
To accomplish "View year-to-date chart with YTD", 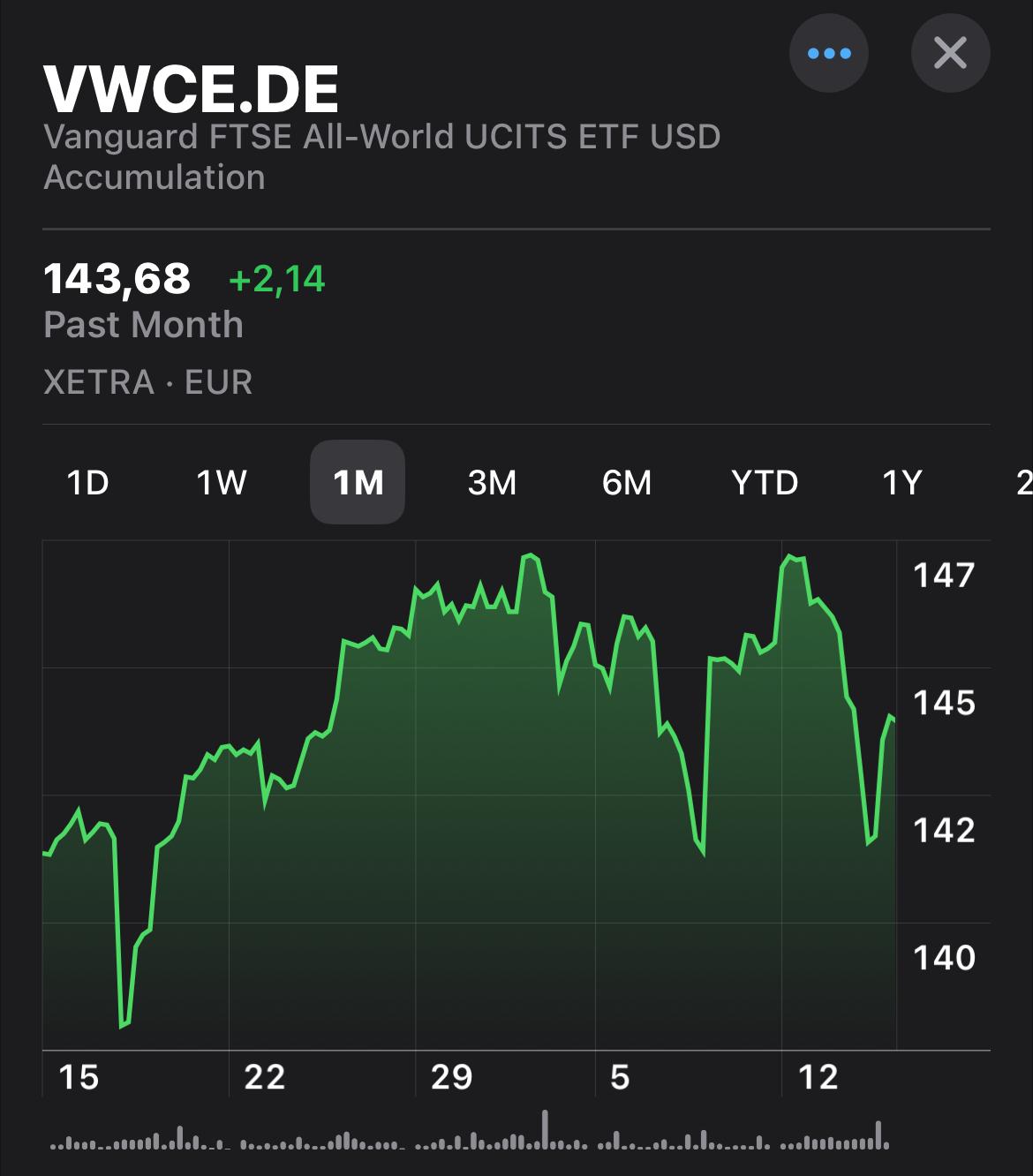I will pos(765,483).
